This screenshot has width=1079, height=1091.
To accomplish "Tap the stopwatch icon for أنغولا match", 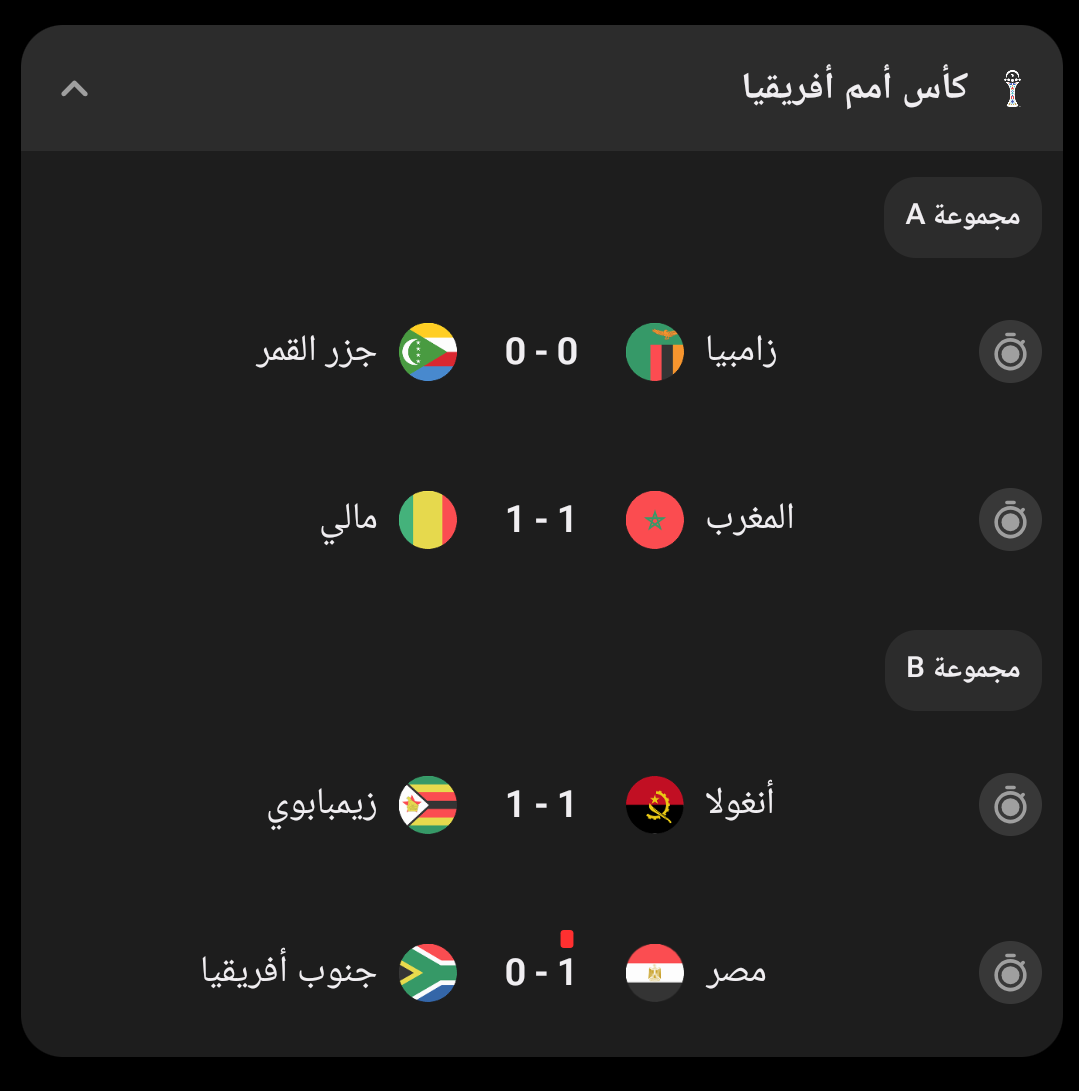I will coord(1010,804).
